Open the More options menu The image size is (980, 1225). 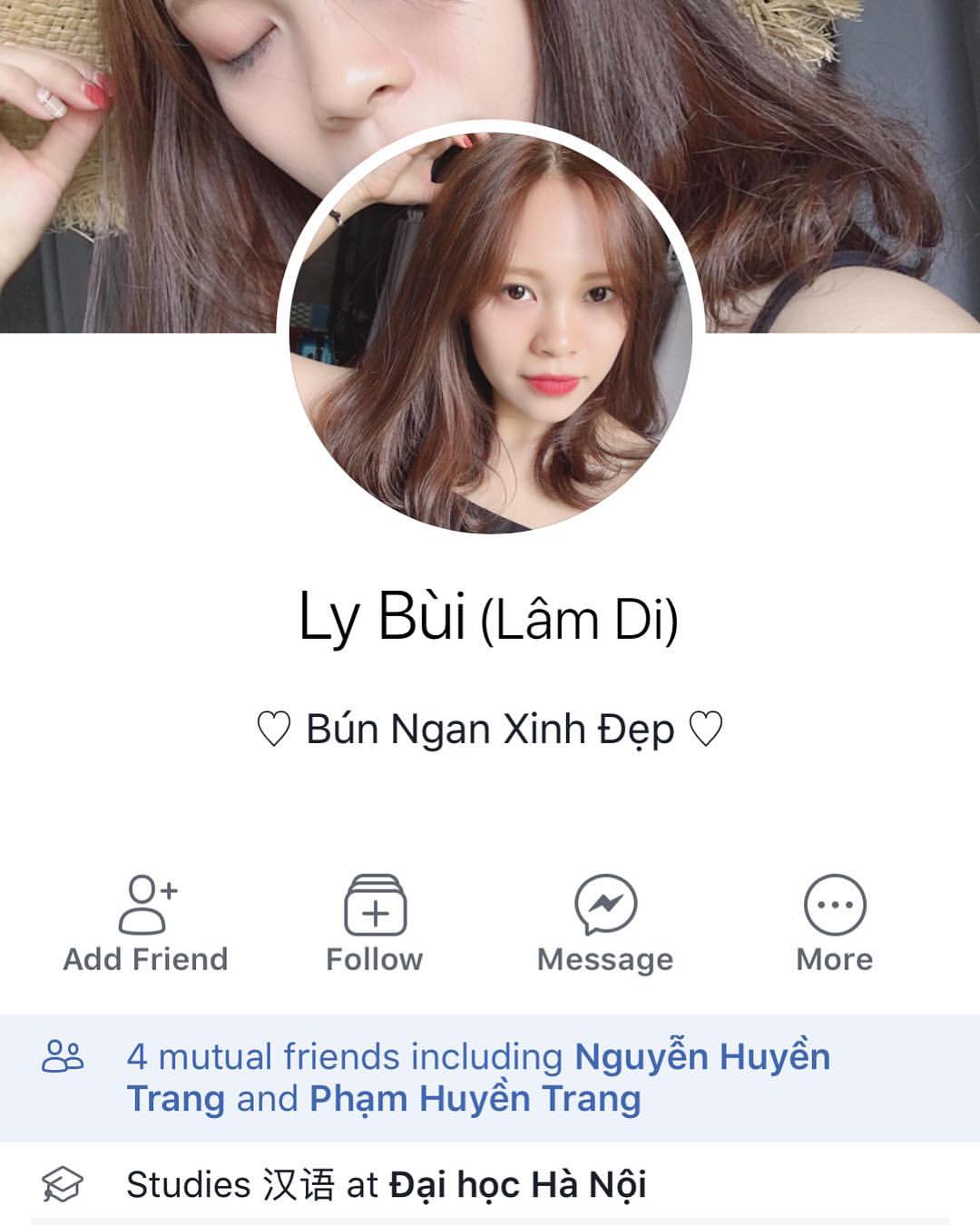(834, 923)
